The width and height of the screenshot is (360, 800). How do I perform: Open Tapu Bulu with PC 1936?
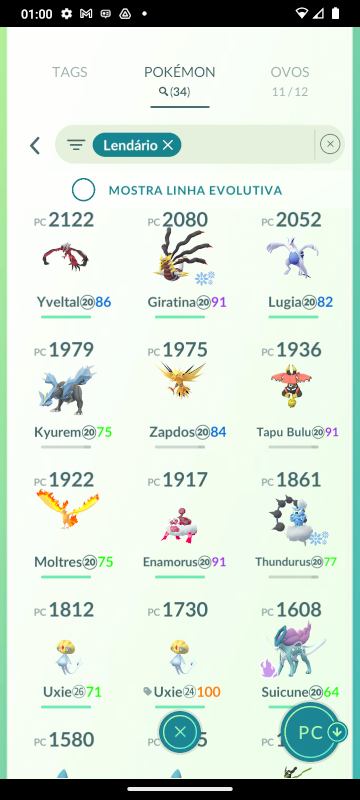[x=293, y=394]
